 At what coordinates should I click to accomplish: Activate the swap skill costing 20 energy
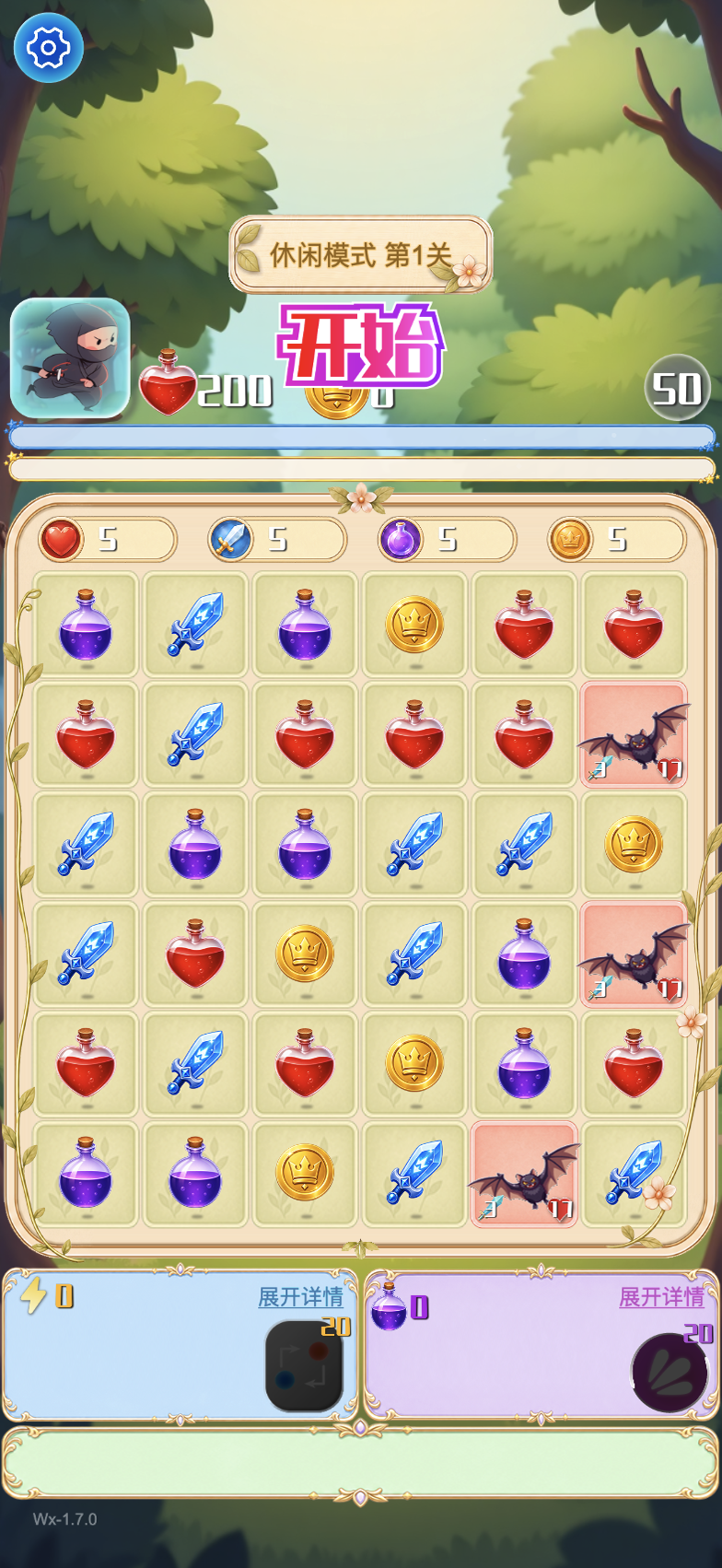click(304, 1366)
